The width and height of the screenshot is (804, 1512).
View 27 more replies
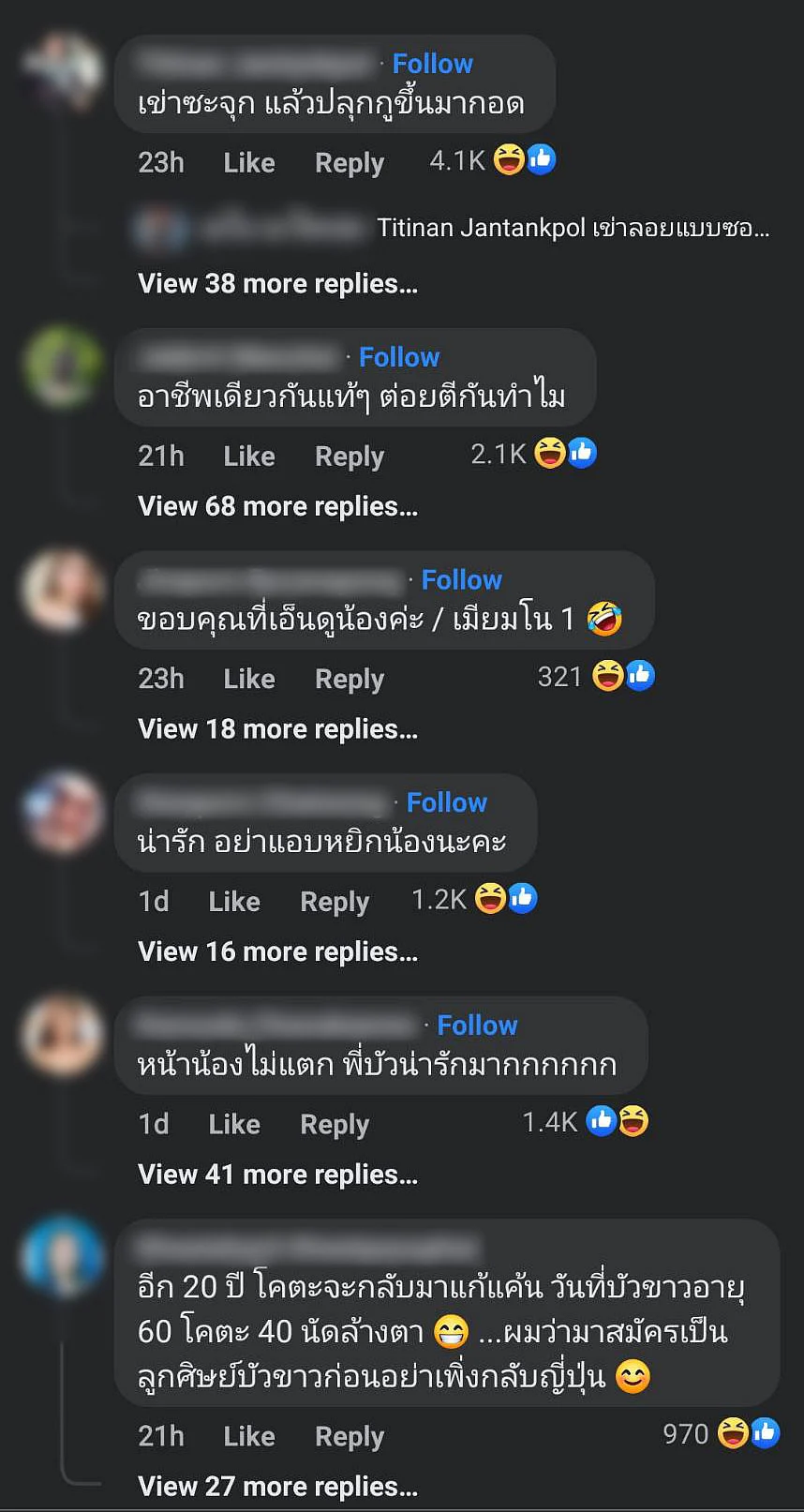coord(277,1487)
